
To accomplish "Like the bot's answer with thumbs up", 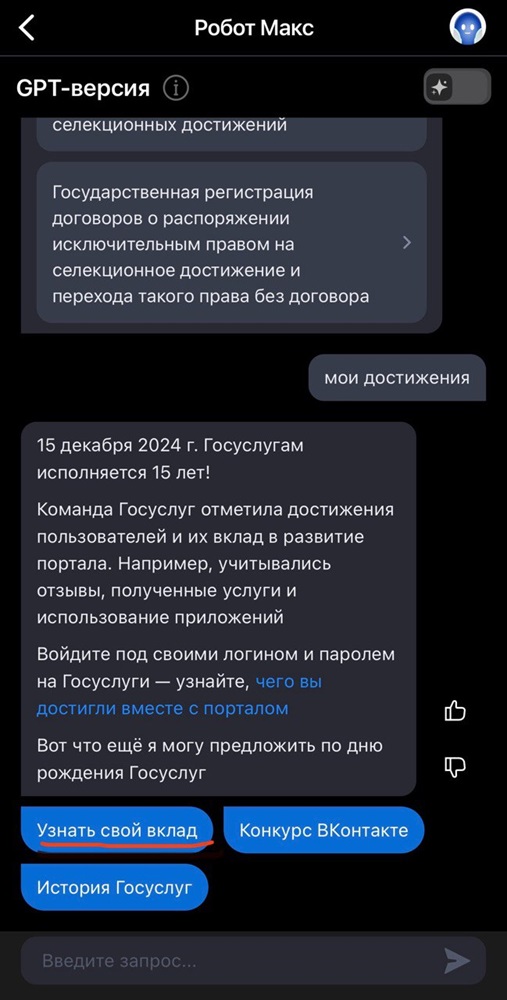I will point(455,710).
